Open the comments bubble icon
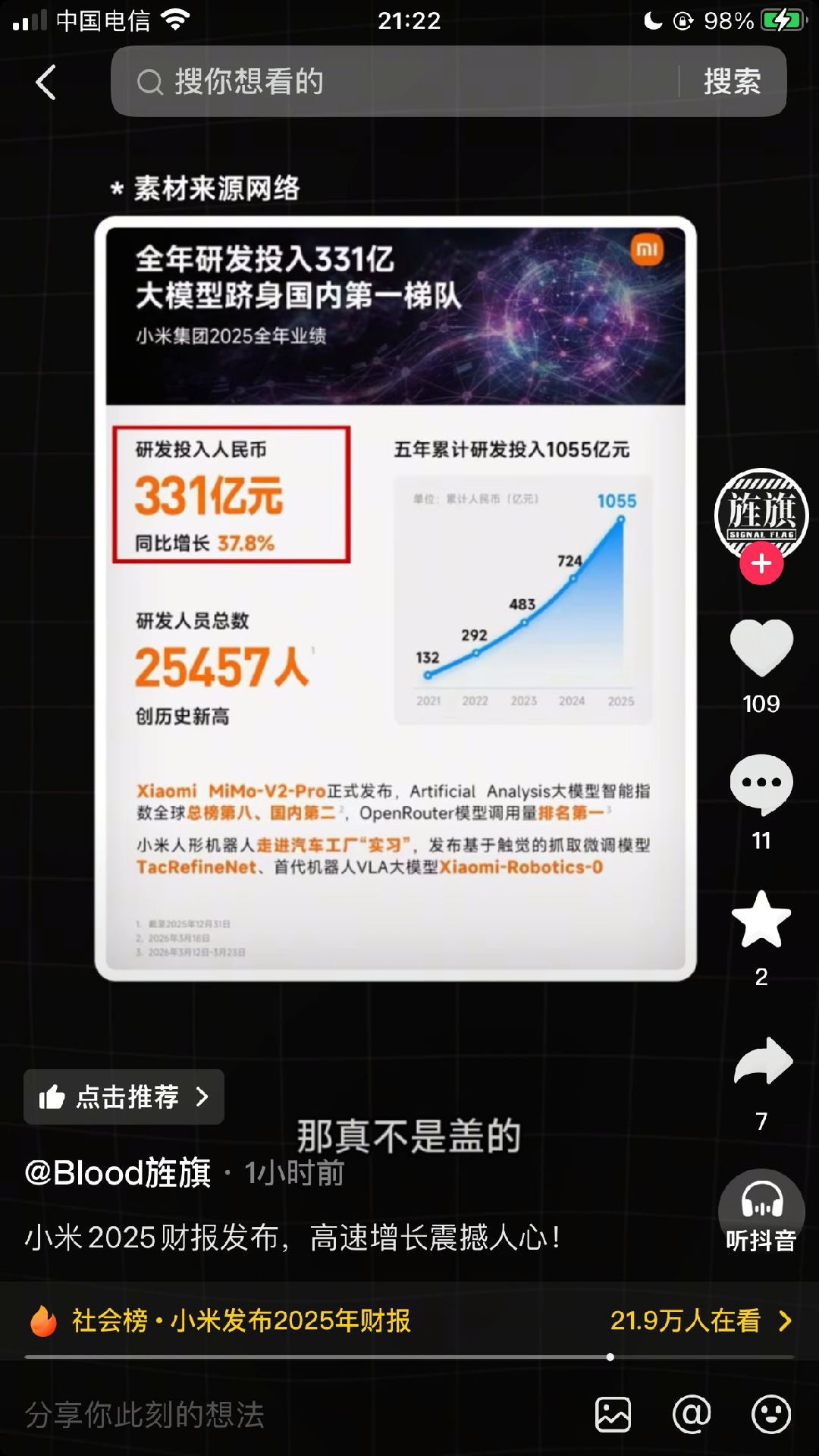 [761, 784]
